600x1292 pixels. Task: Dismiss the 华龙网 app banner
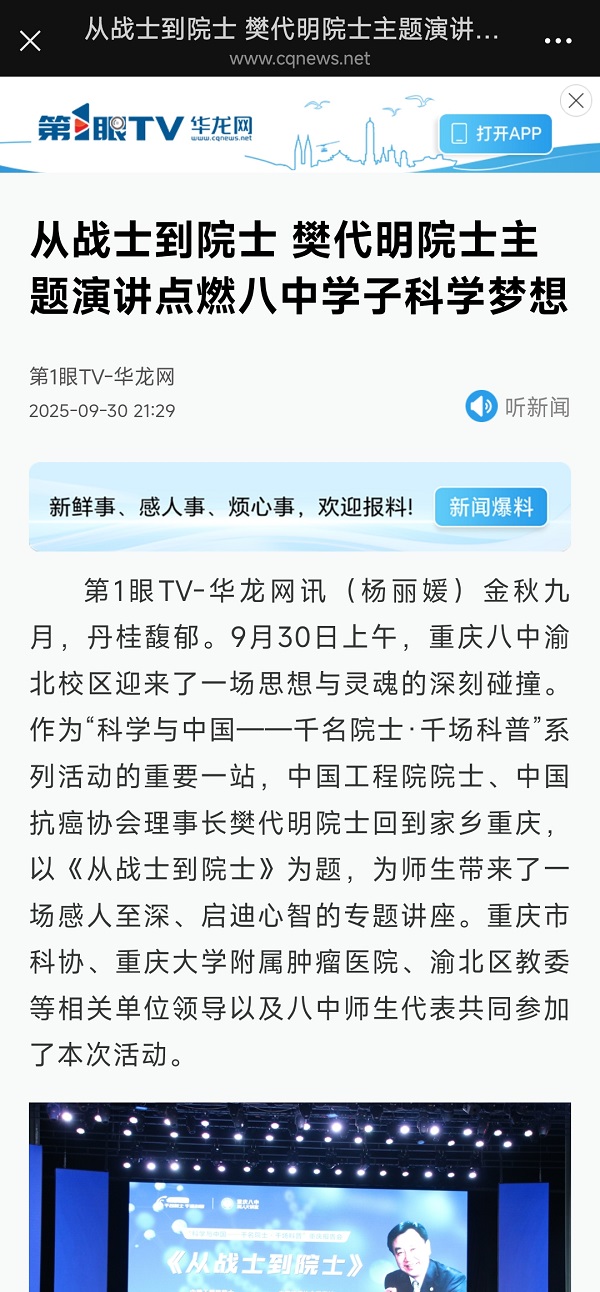(575, 100)
